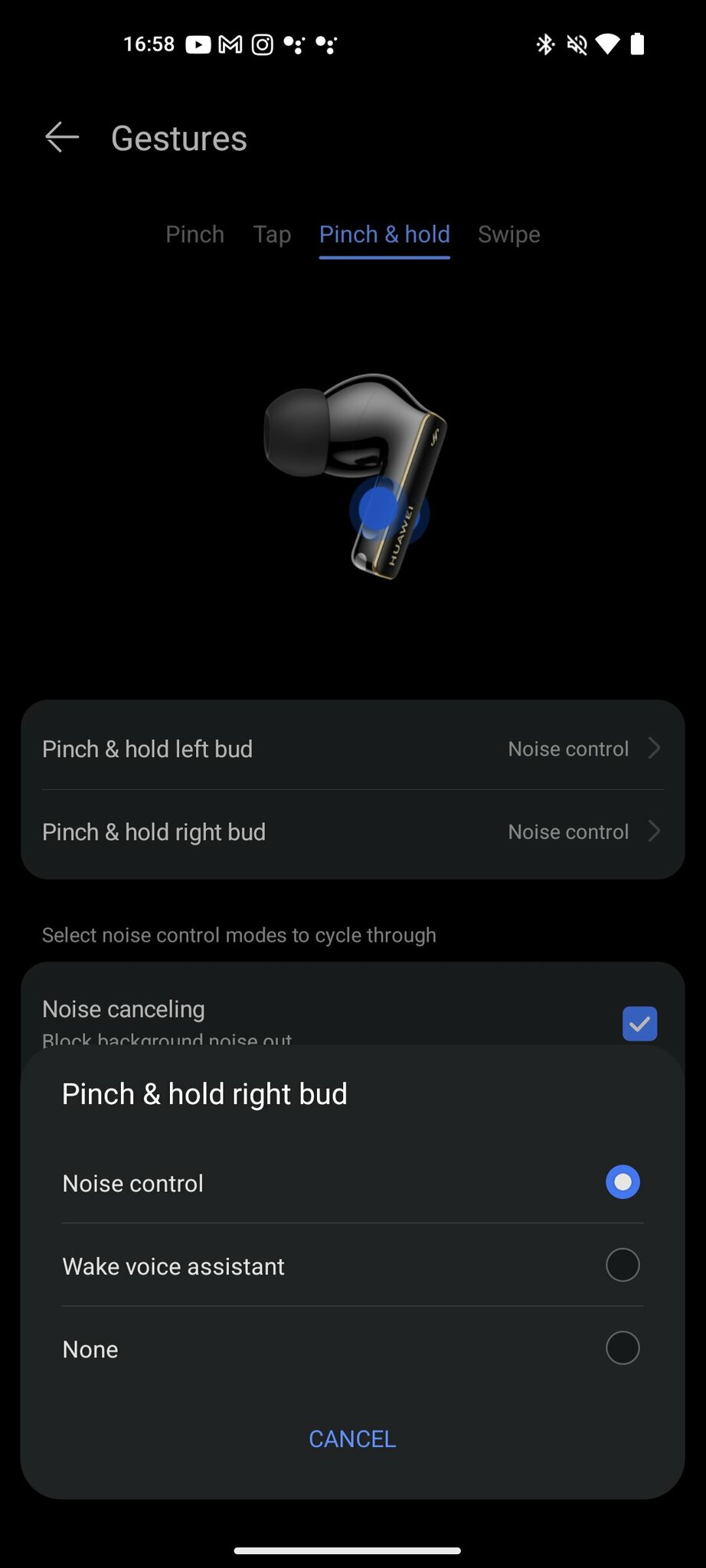Switch to the Pinch tab
706x1568 pixels.
coord(194,234)
